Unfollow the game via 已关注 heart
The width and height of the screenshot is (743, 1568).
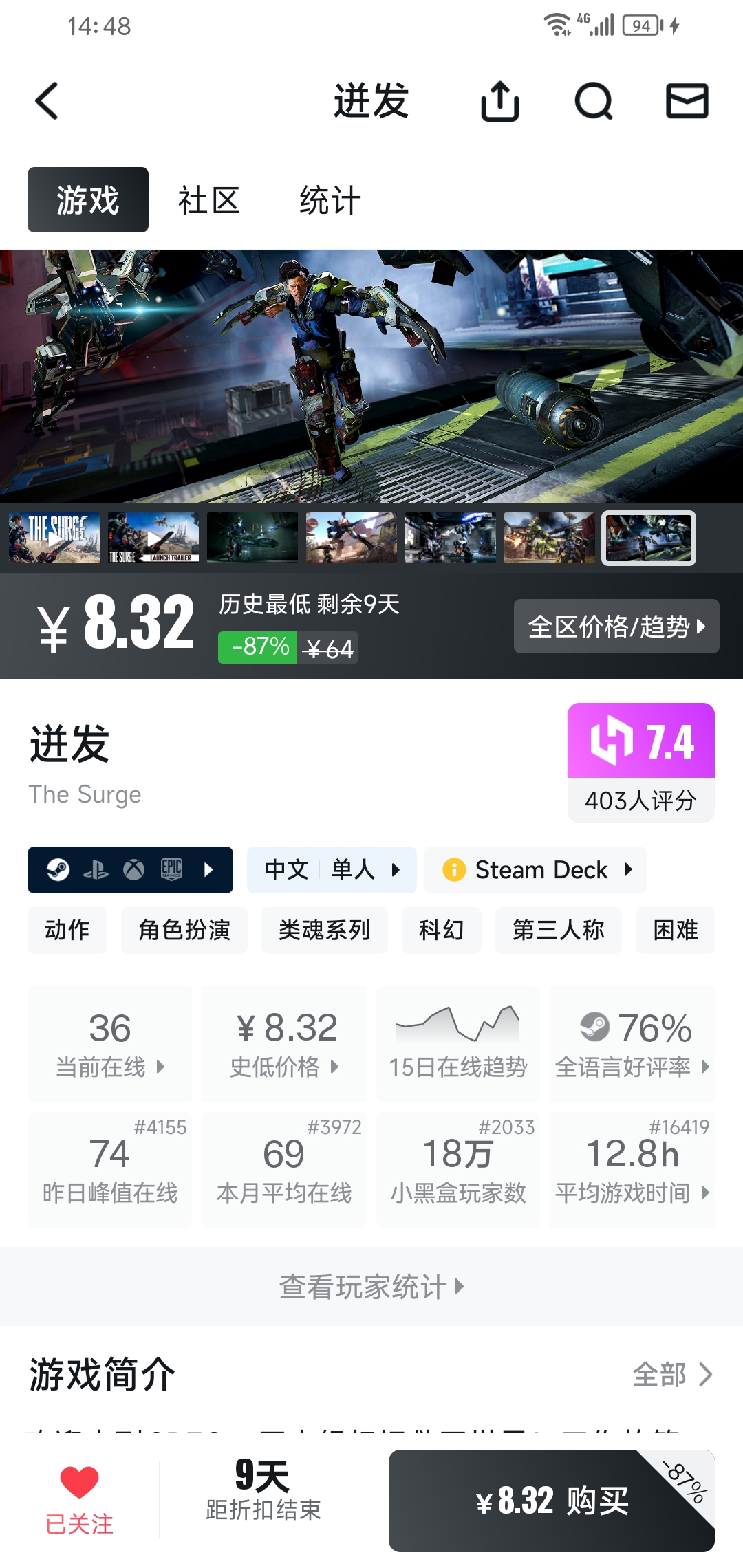79,1500
